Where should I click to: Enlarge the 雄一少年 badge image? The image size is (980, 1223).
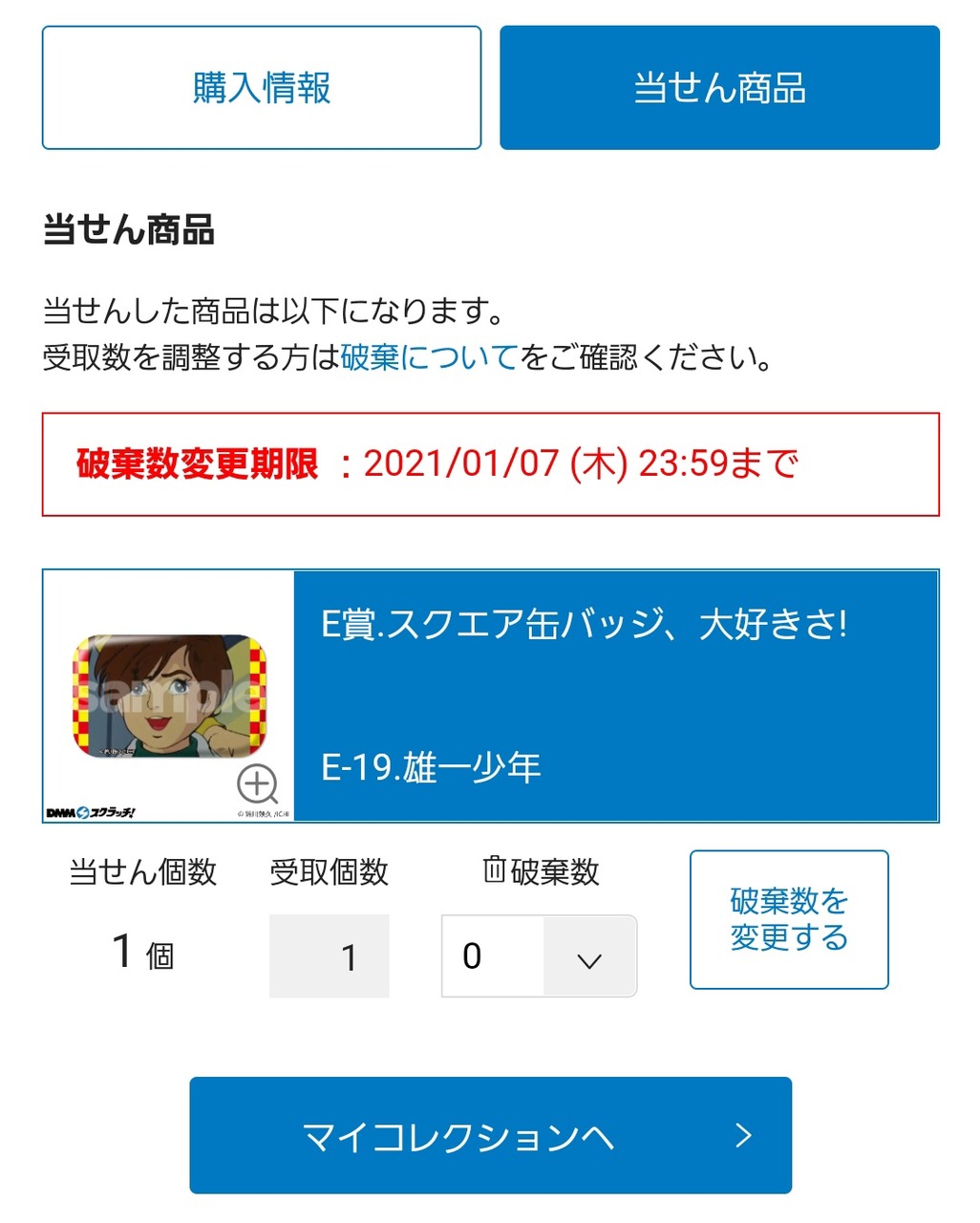(257, 784)
